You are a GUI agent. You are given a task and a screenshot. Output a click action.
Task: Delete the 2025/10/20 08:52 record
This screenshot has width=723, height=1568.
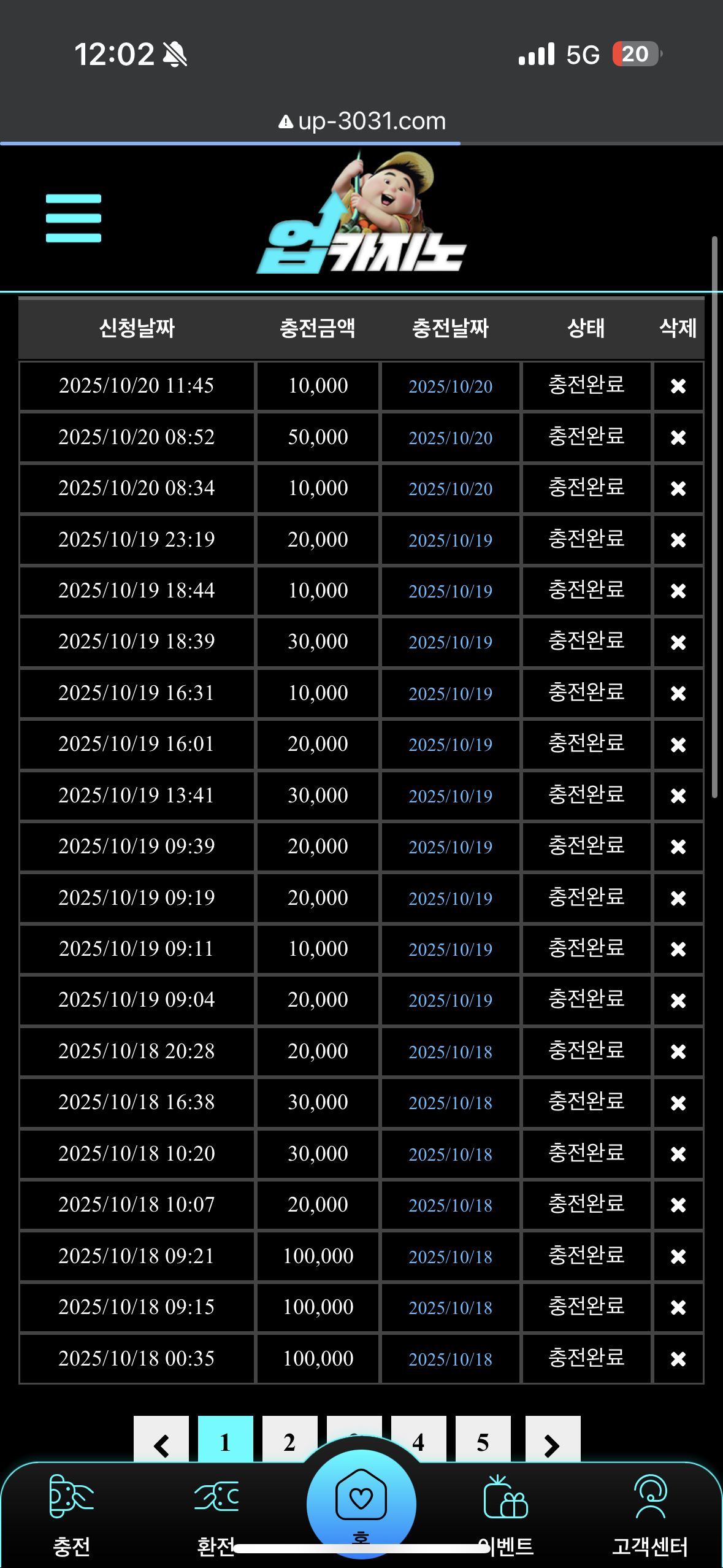click(678, 437)
